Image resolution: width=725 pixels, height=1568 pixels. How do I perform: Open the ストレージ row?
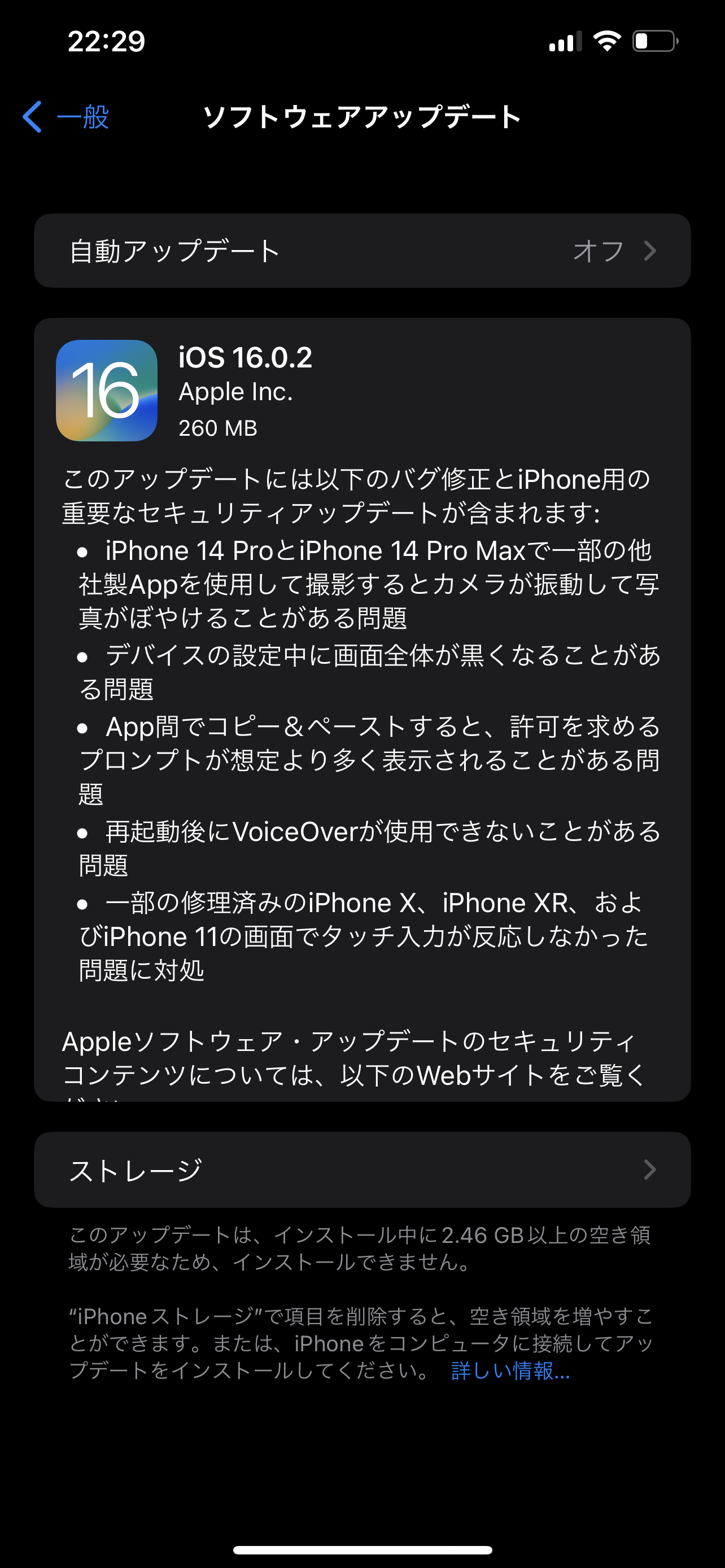(x=361, y=1170)
